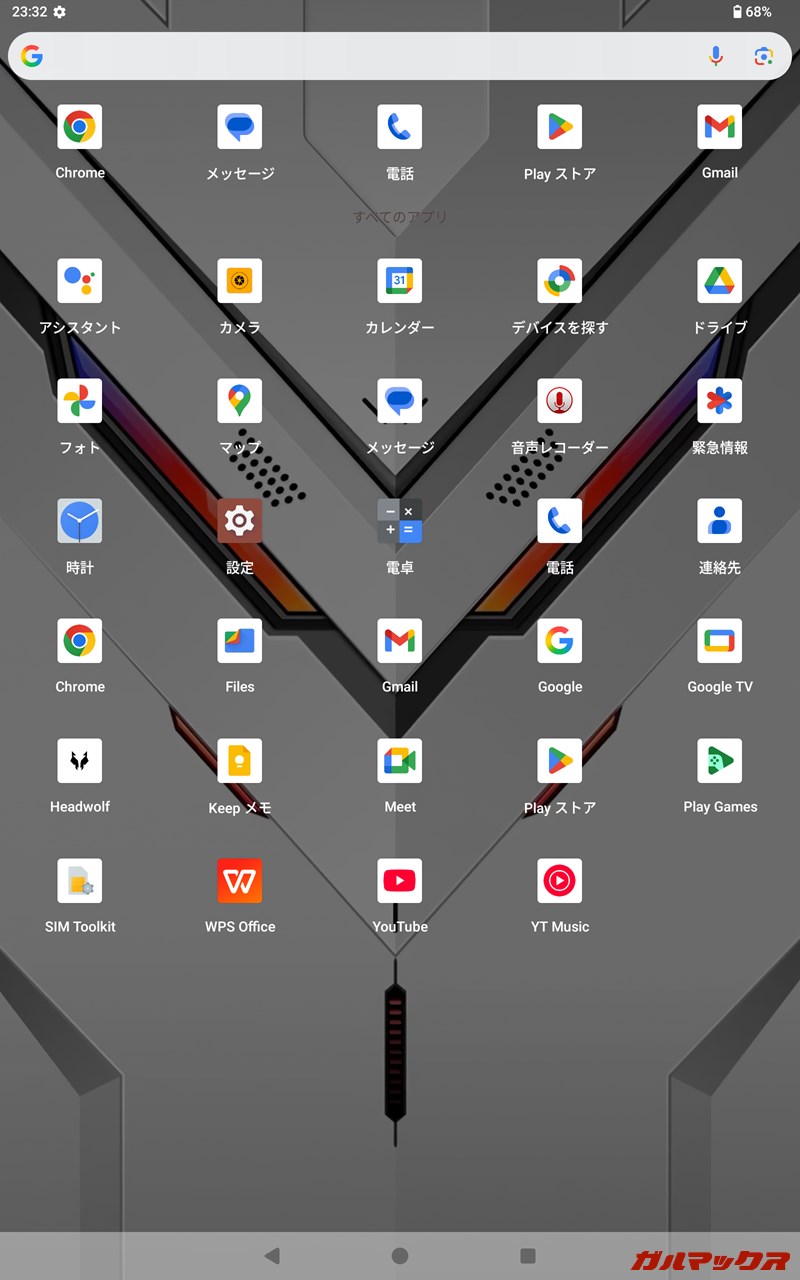Open 音声レコーダー
This screenshot has height=1280, width=800.
point(560,402)
